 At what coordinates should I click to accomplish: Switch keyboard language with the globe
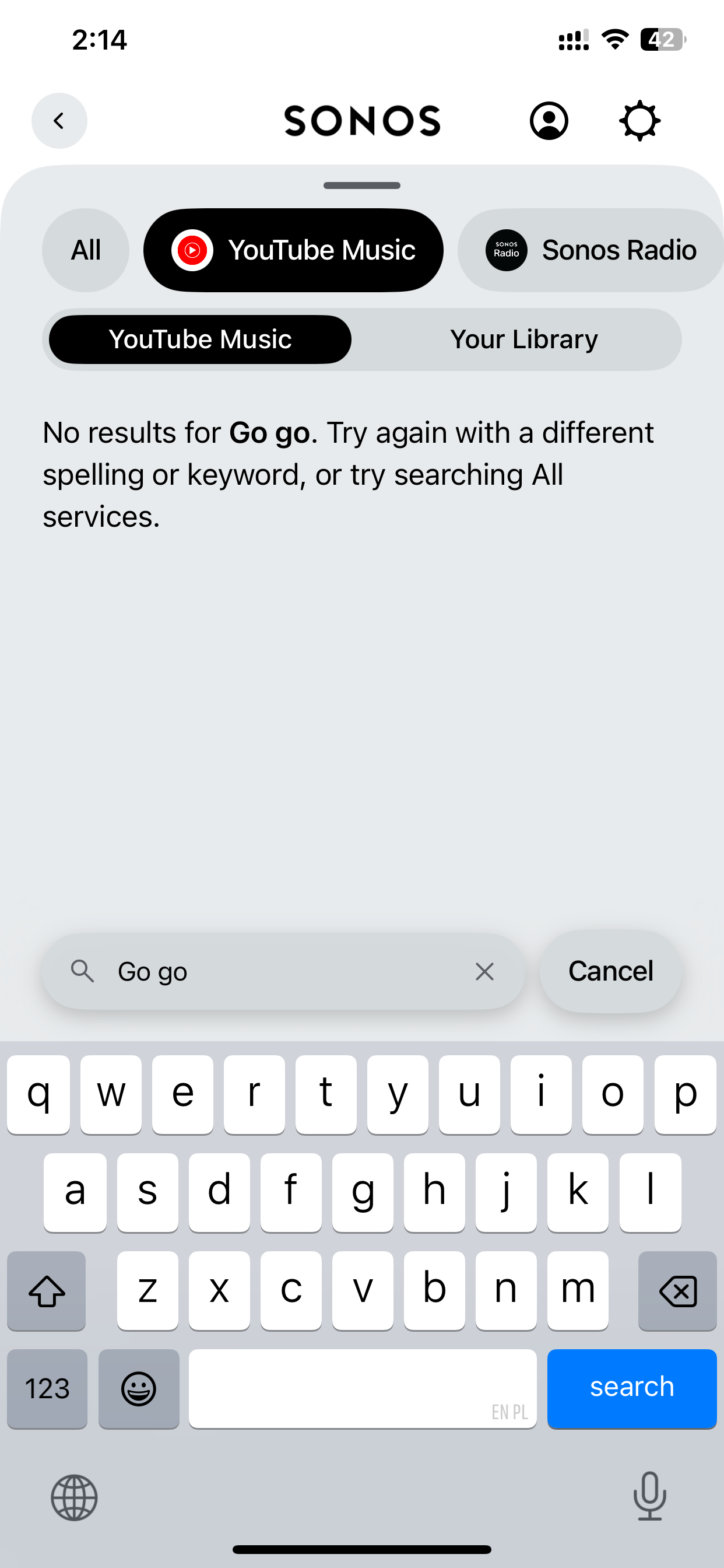[74, 1497]
